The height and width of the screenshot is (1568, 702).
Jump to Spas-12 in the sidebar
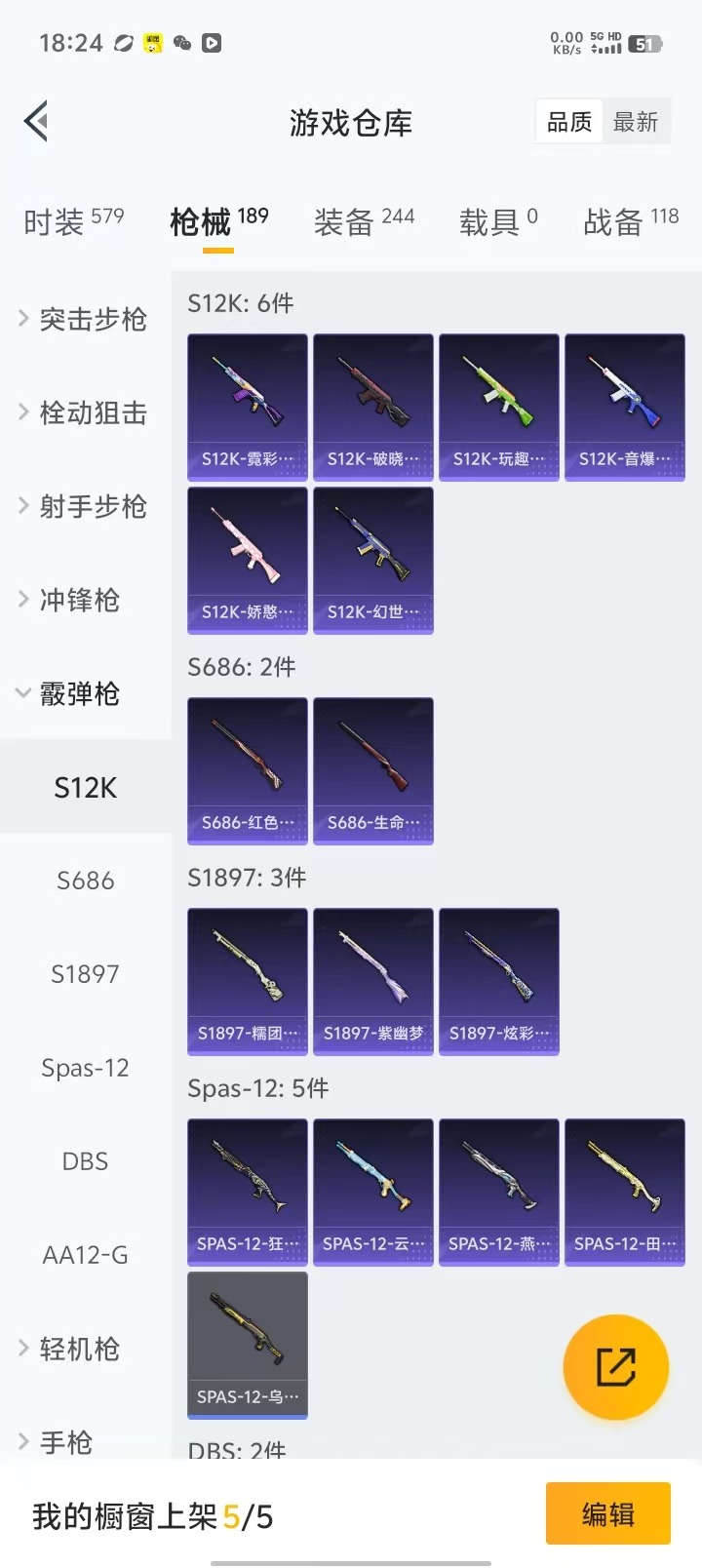(x=86, y=1068)
